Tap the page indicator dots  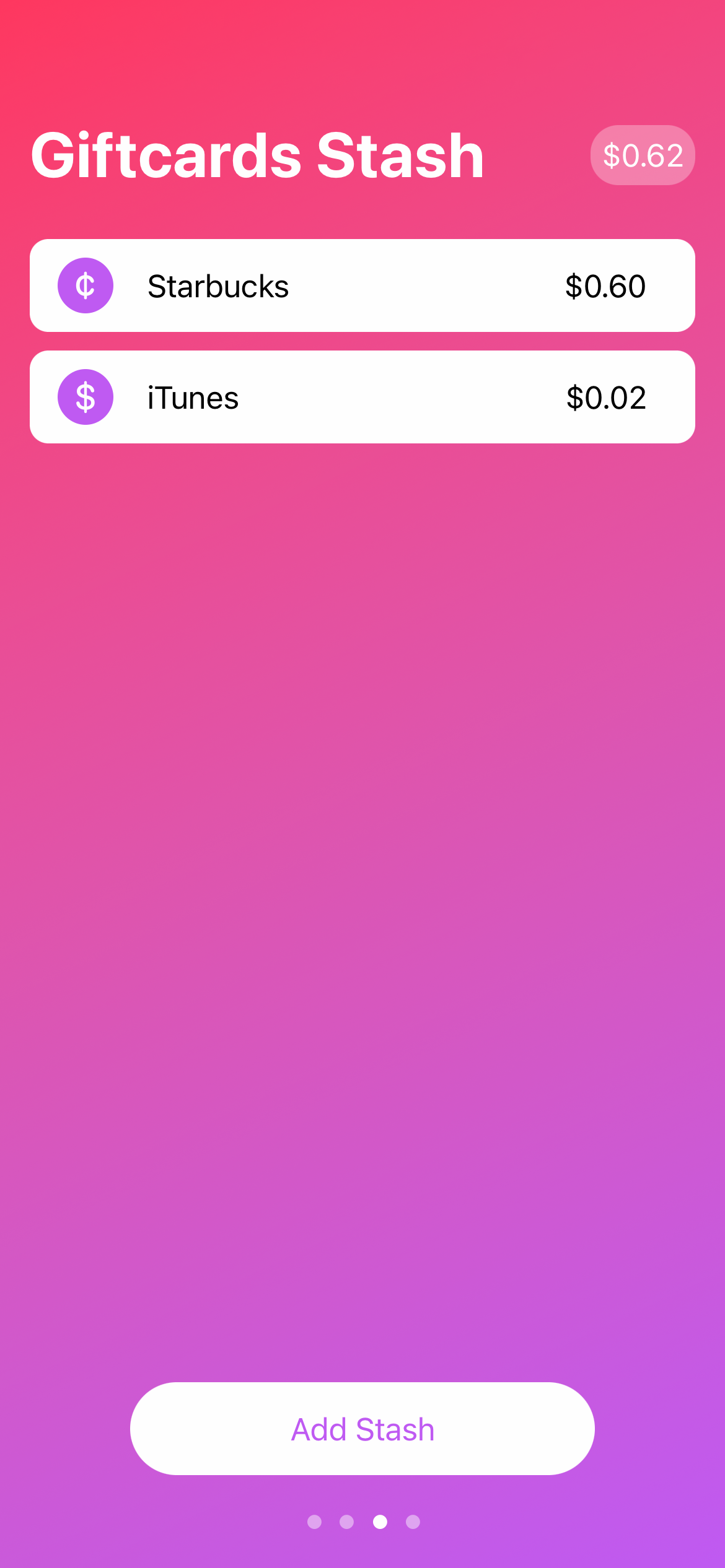click(364, 1522)
